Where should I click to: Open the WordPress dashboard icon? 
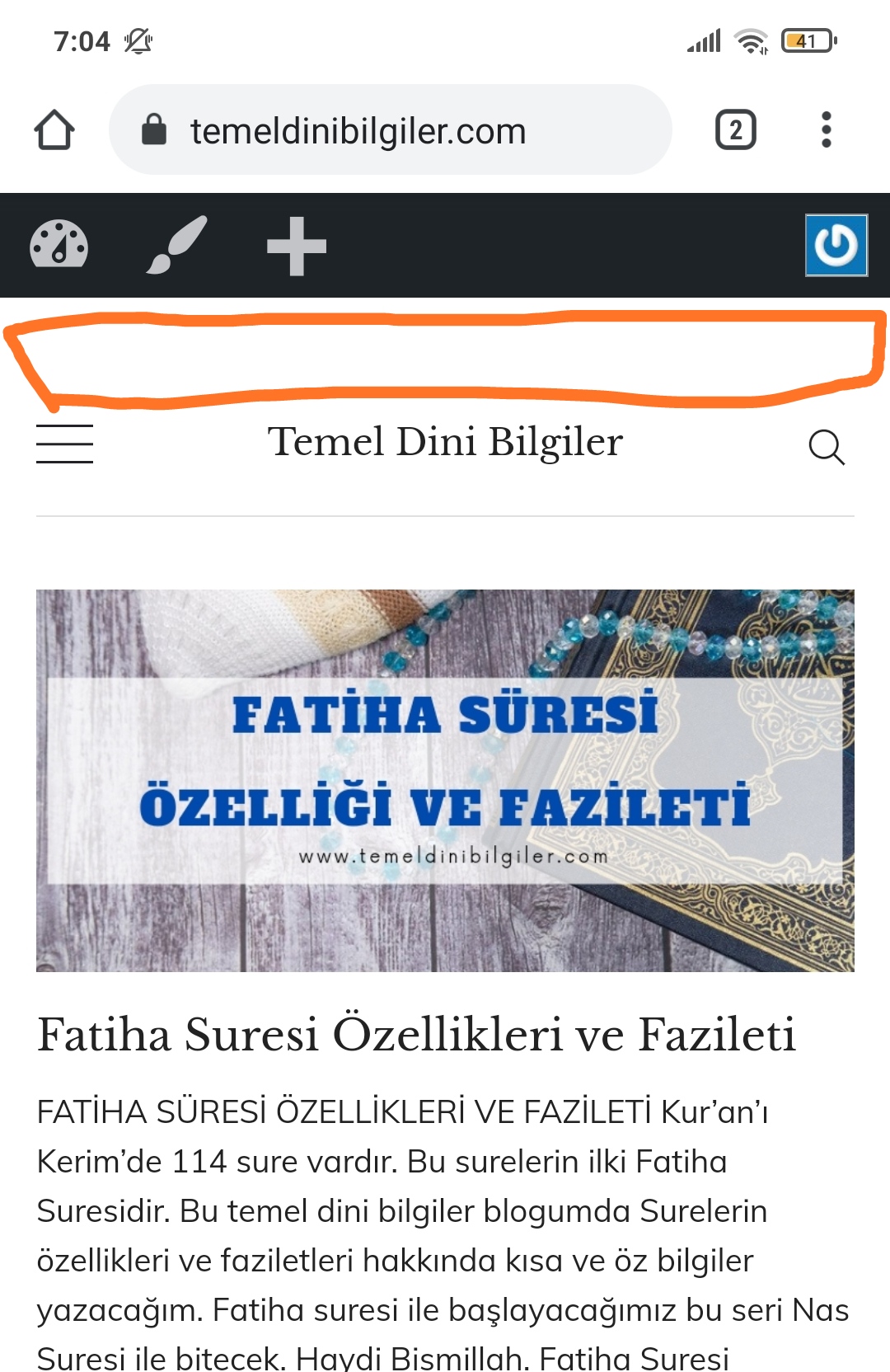pos(59,245)
